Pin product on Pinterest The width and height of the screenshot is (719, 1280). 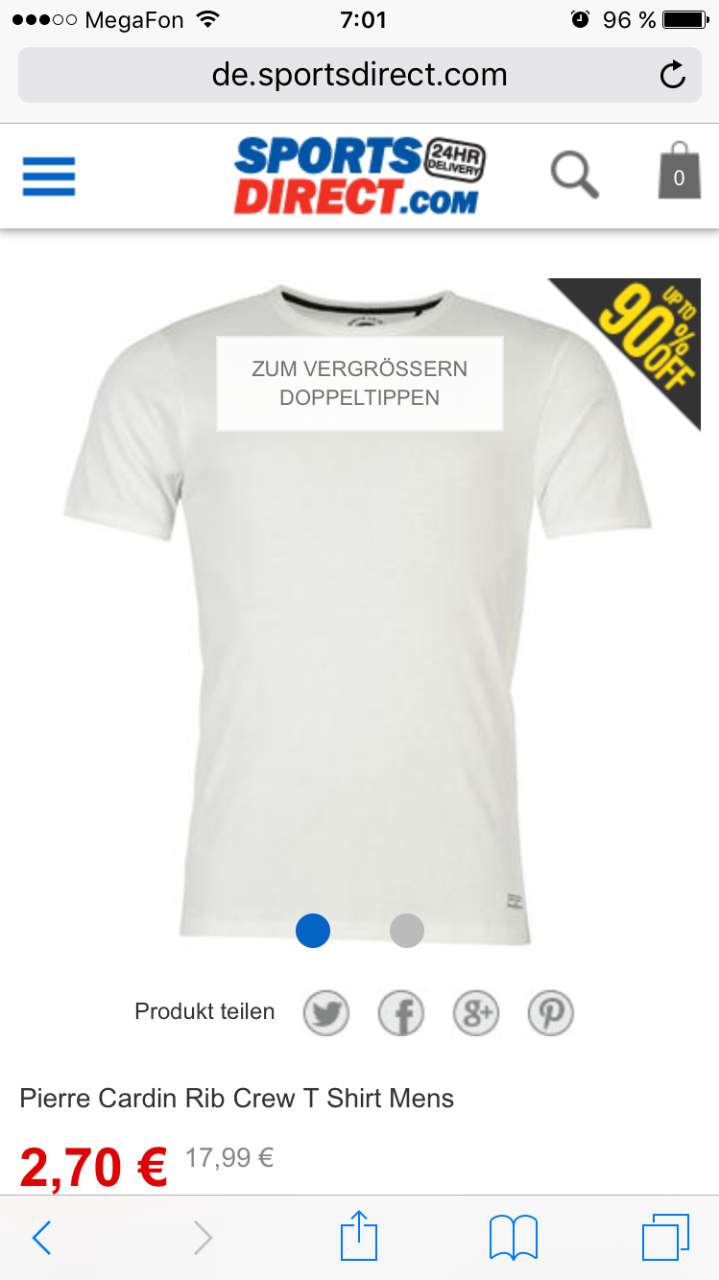click(x=551, y=1013)
